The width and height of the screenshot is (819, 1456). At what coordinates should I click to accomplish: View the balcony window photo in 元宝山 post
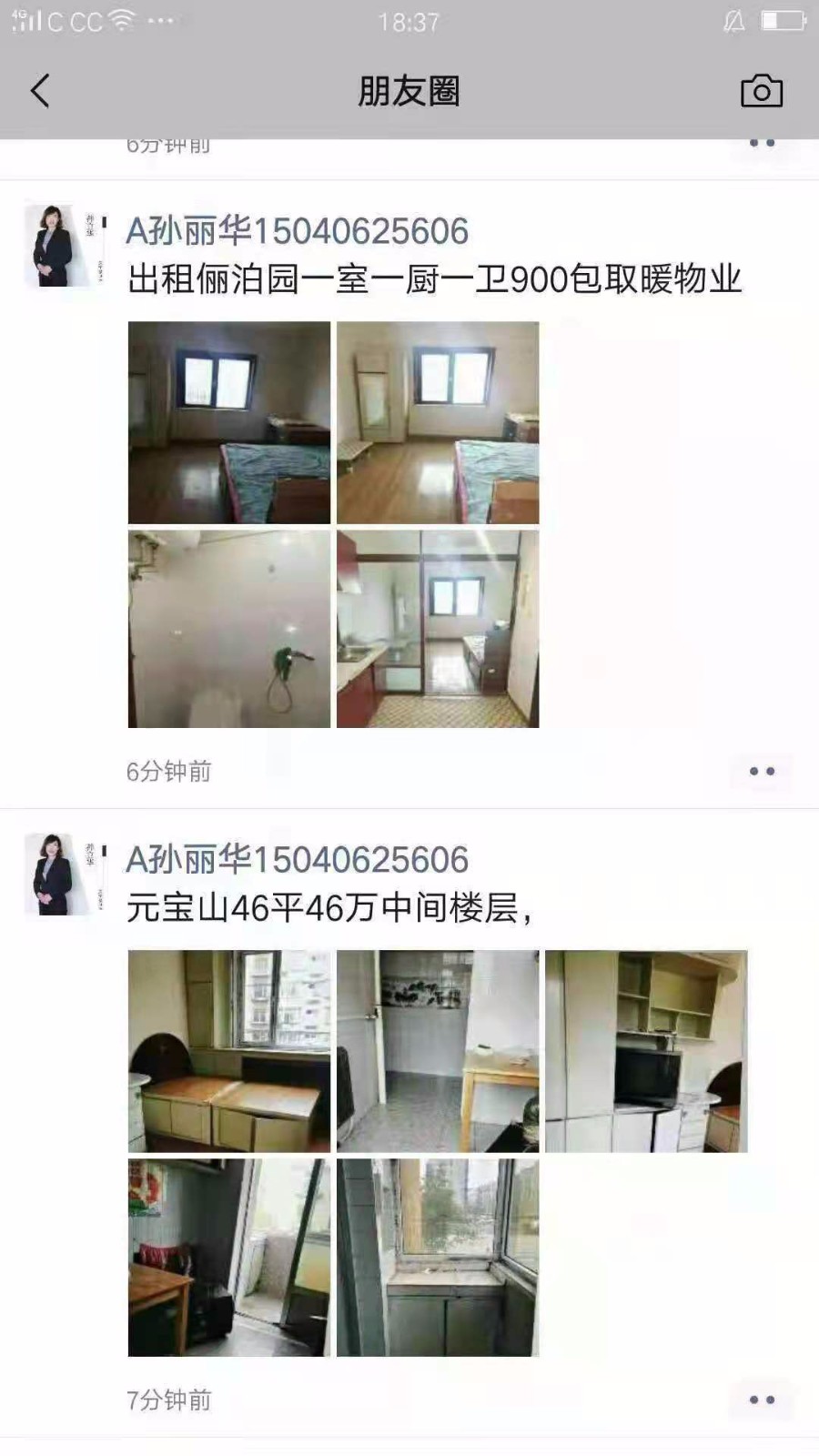[x=438, y=1258]
